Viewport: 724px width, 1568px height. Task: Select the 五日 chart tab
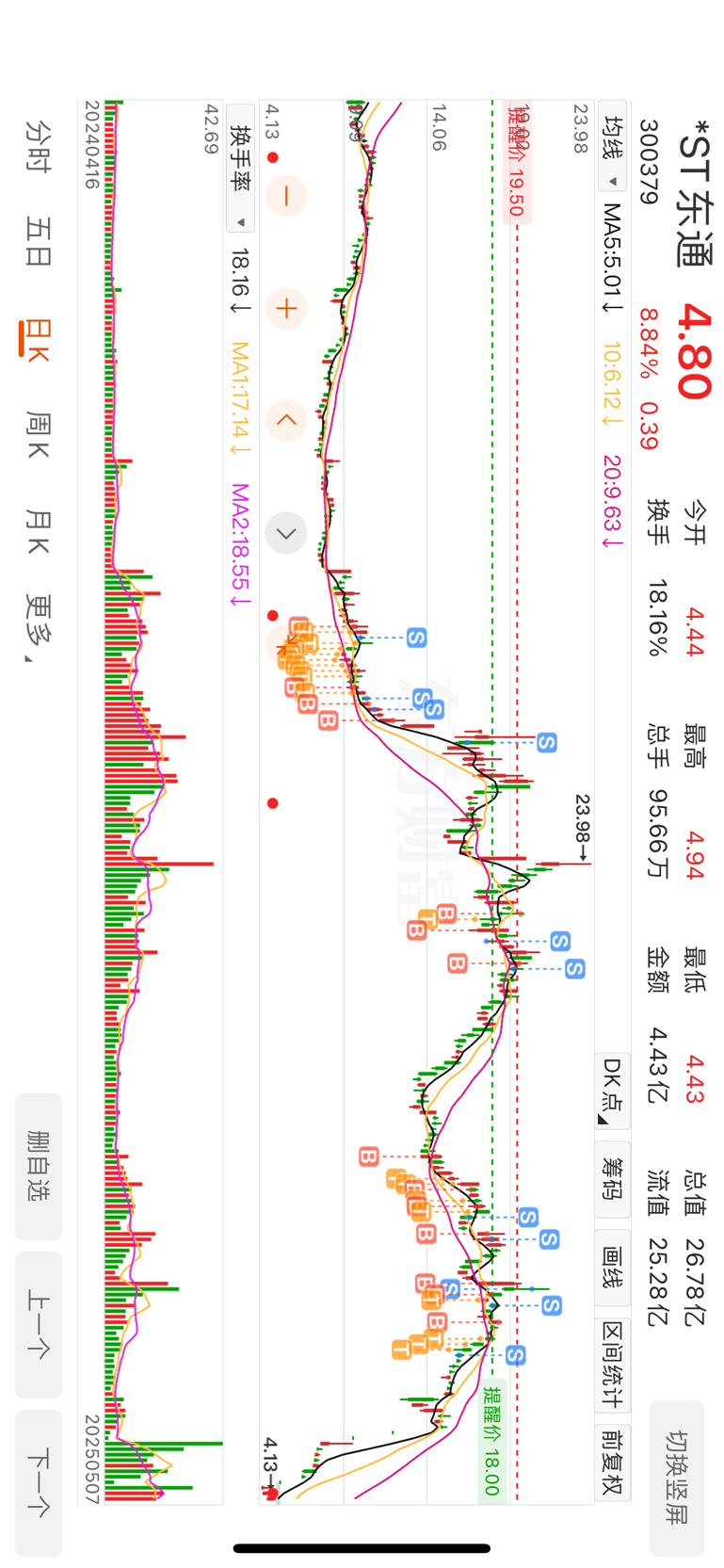click(39, 241)
